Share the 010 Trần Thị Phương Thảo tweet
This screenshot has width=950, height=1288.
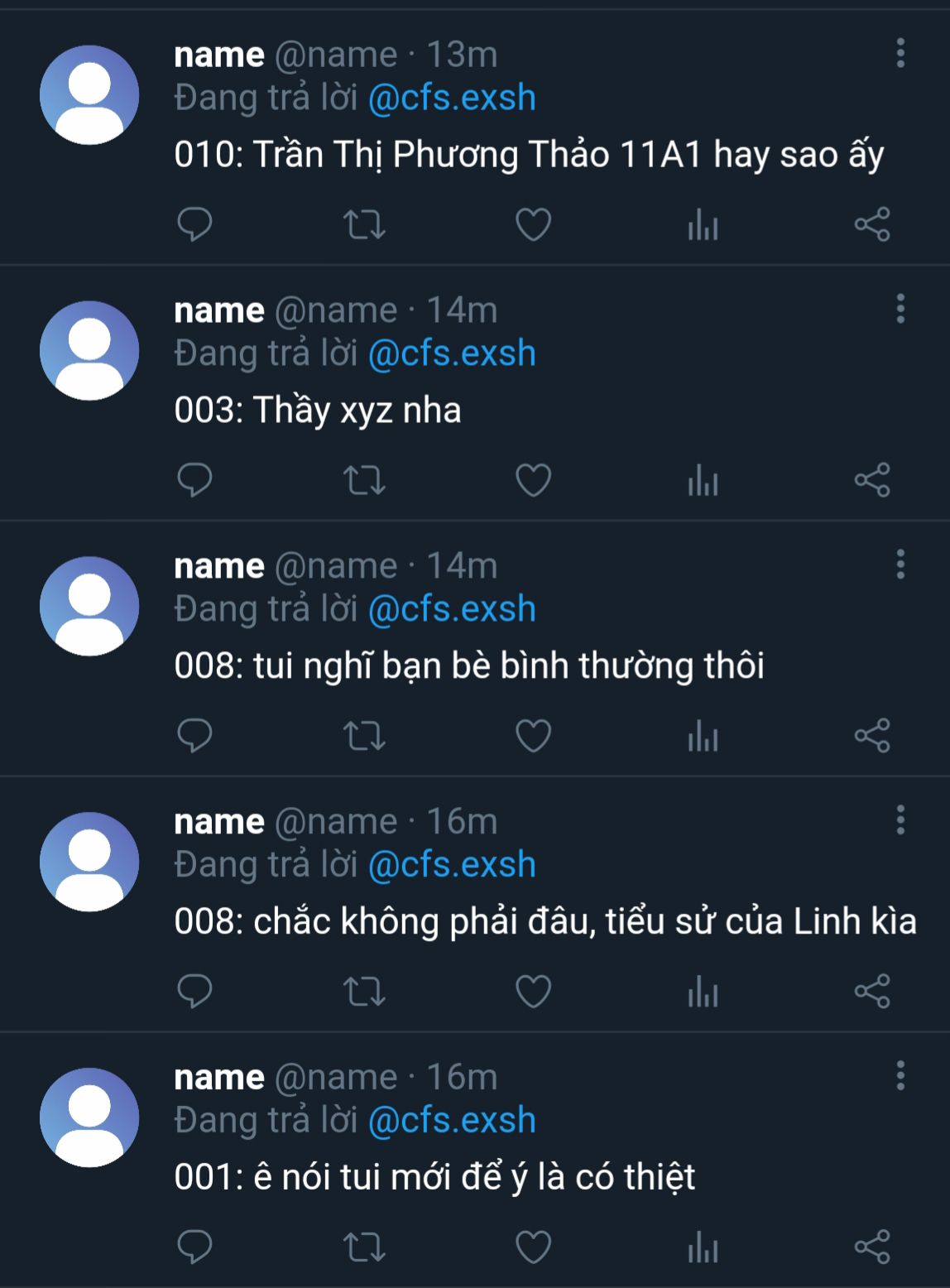pyautogui.click(x=872, y=224)
